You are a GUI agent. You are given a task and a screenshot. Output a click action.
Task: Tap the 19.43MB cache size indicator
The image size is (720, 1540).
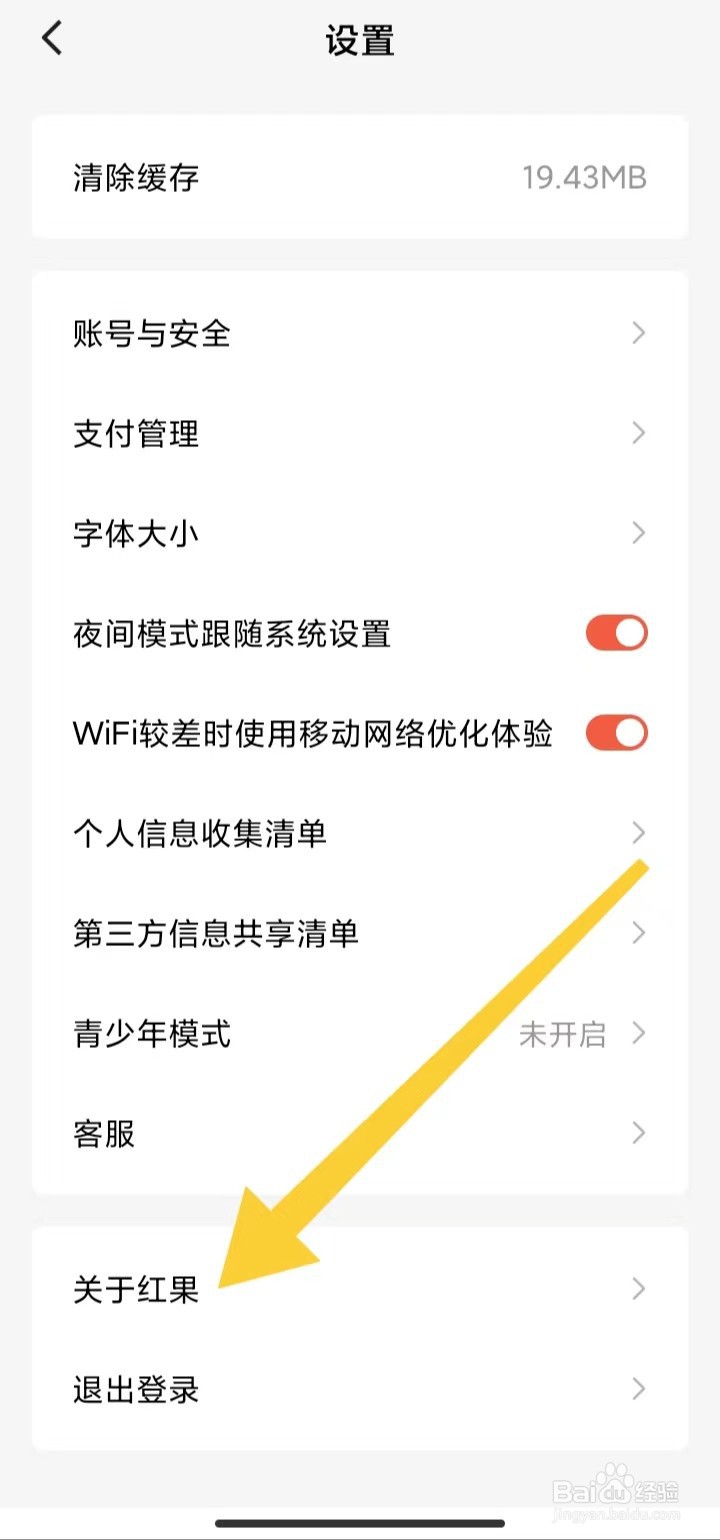pos(585,177)
